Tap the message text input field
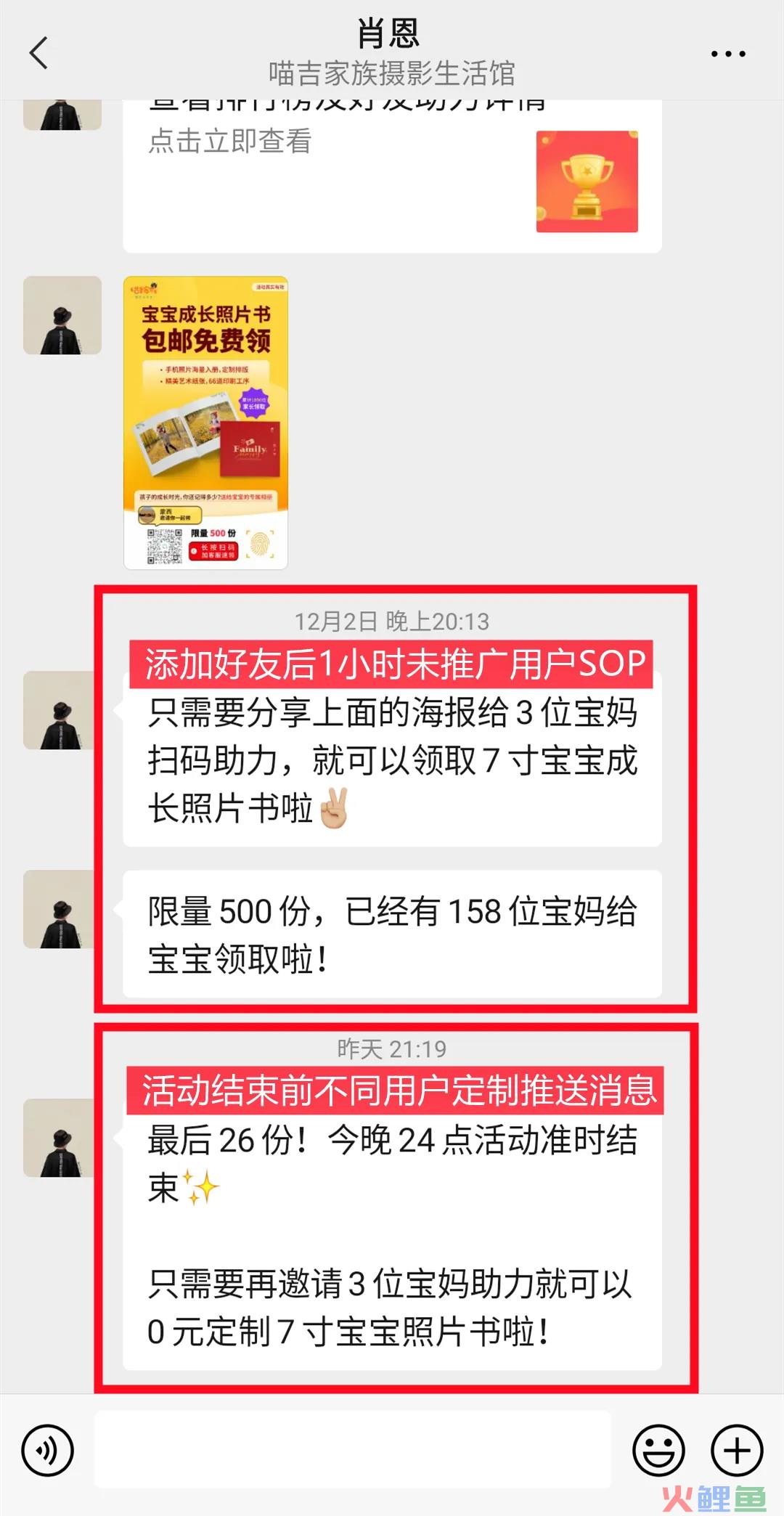 coord(353,1449)
